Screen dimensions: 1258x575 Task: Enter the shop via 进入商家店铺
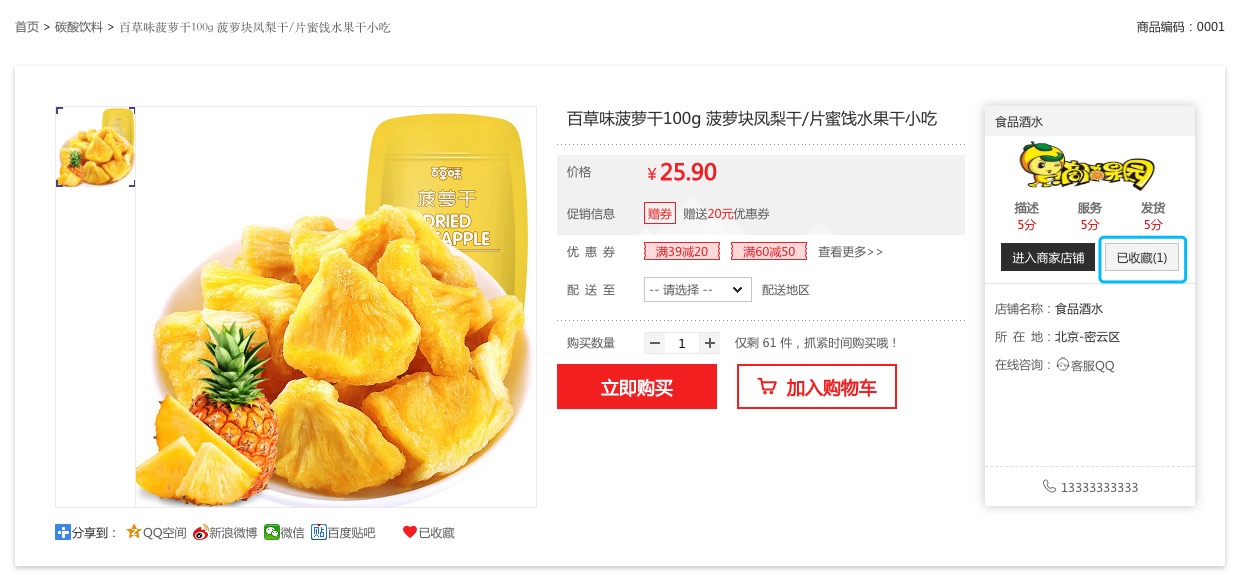coord(1047,258)
